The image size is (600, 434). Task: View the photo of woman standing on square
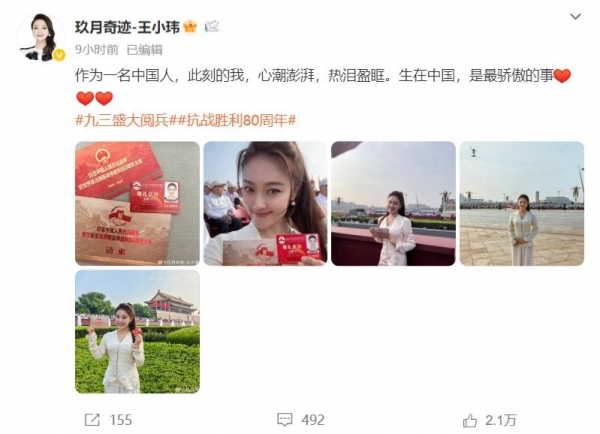point(521,203)
